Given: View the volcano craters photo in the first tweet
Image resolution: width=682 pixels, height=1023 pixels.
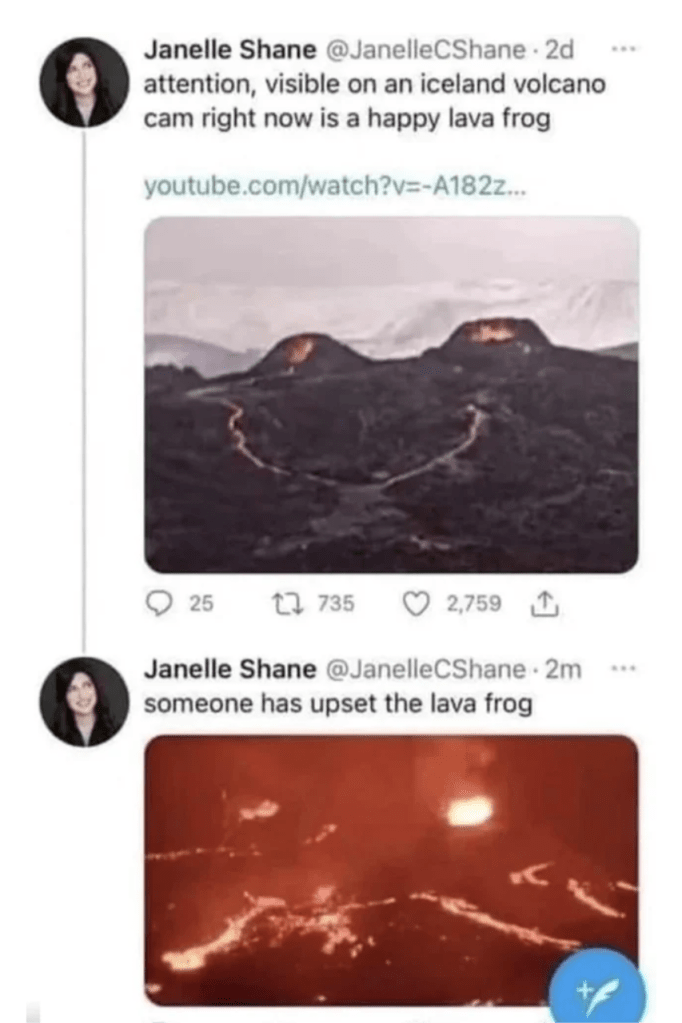Looking at the screenshot, I should 391,394.
